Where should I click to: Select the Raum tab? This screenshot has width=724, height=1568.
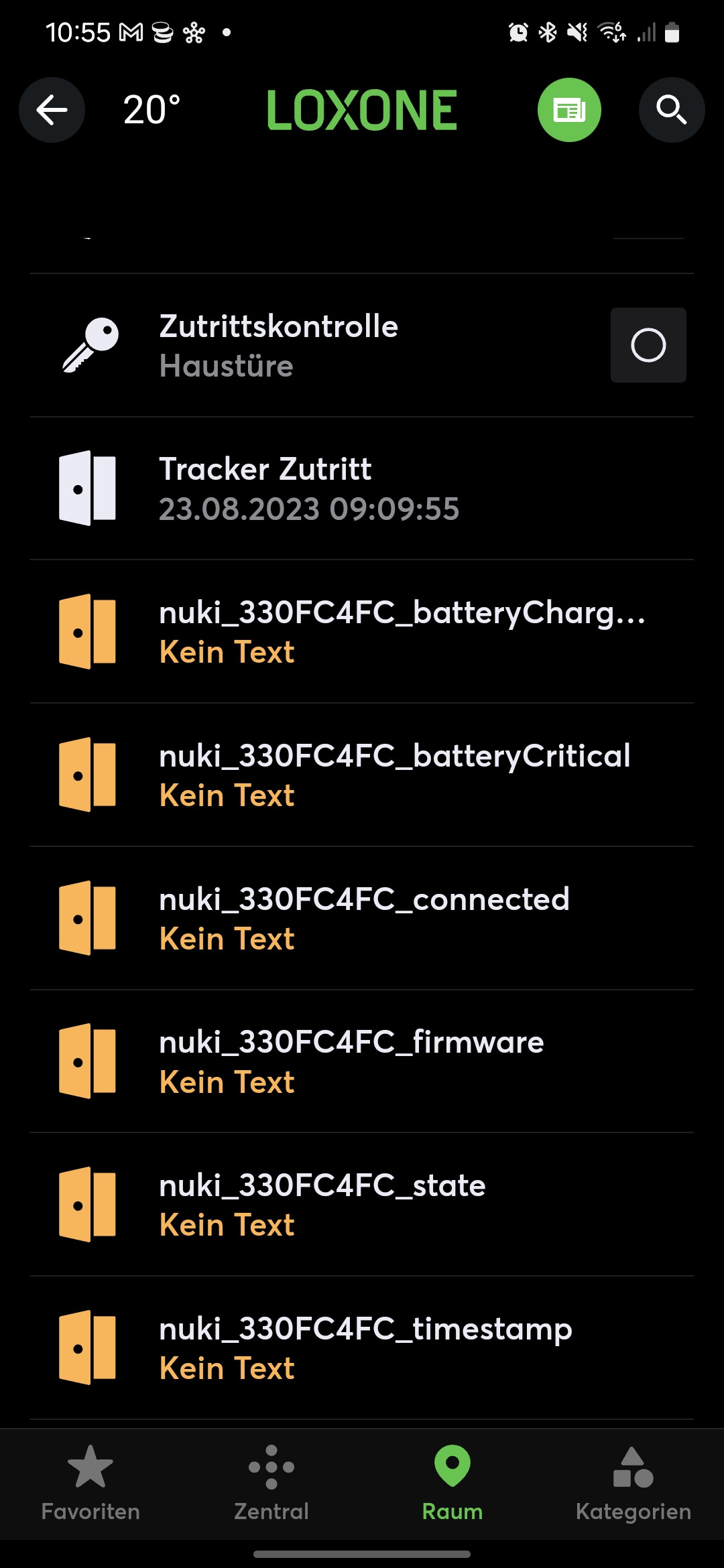452,1484
